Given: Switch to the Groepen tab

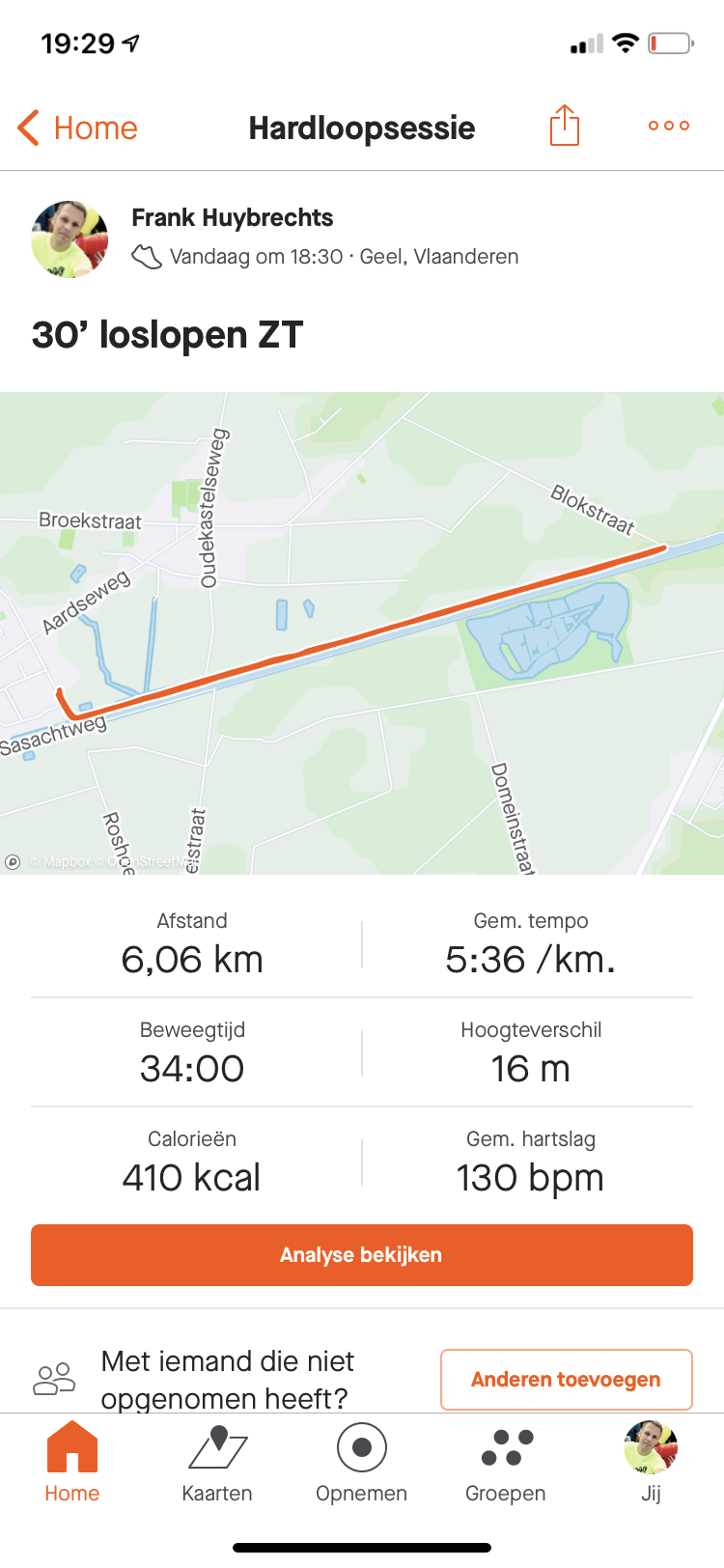Looking at the screenshot, I should 506,1462.
